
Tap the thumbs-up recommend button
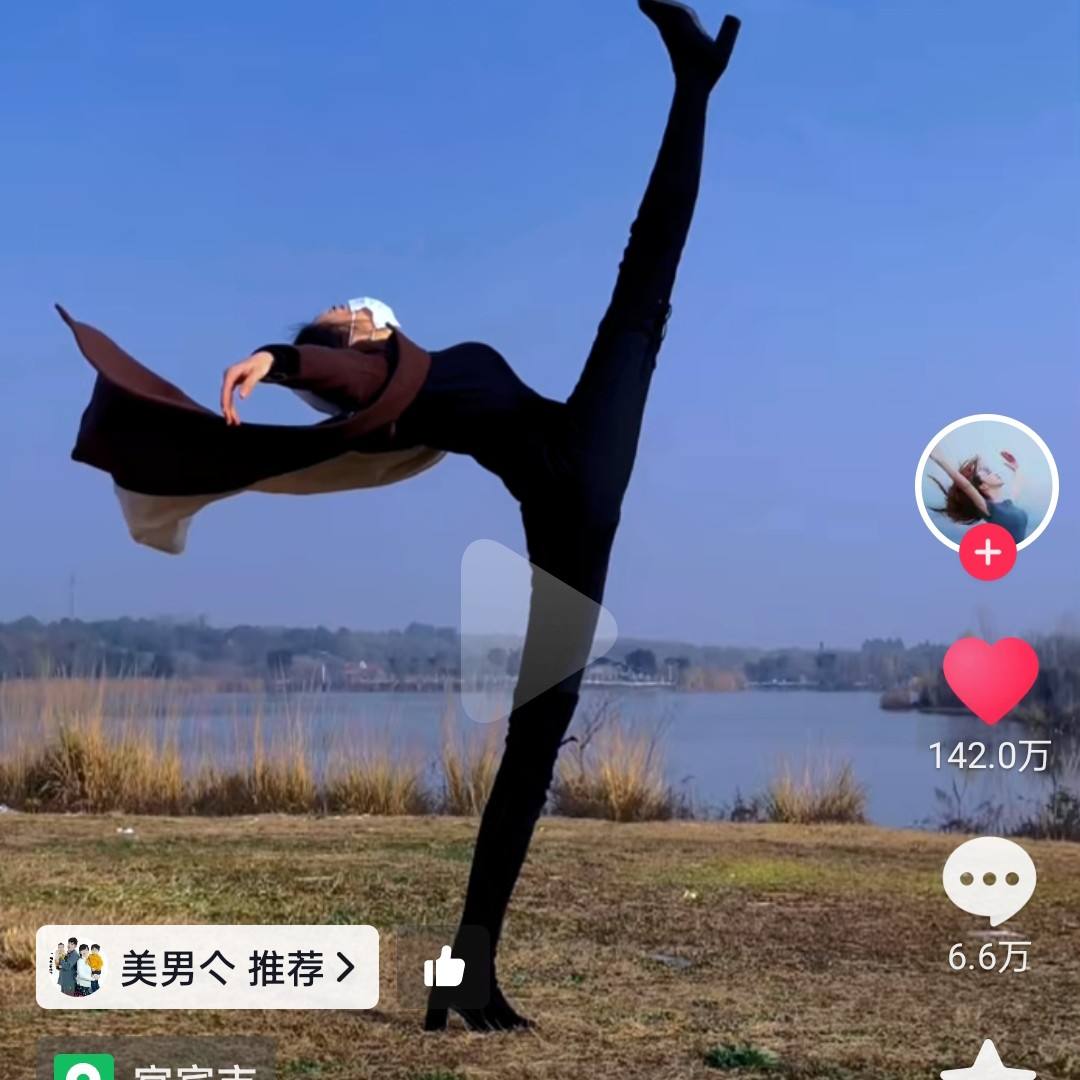pyautogui.click(x=444, y=967)
